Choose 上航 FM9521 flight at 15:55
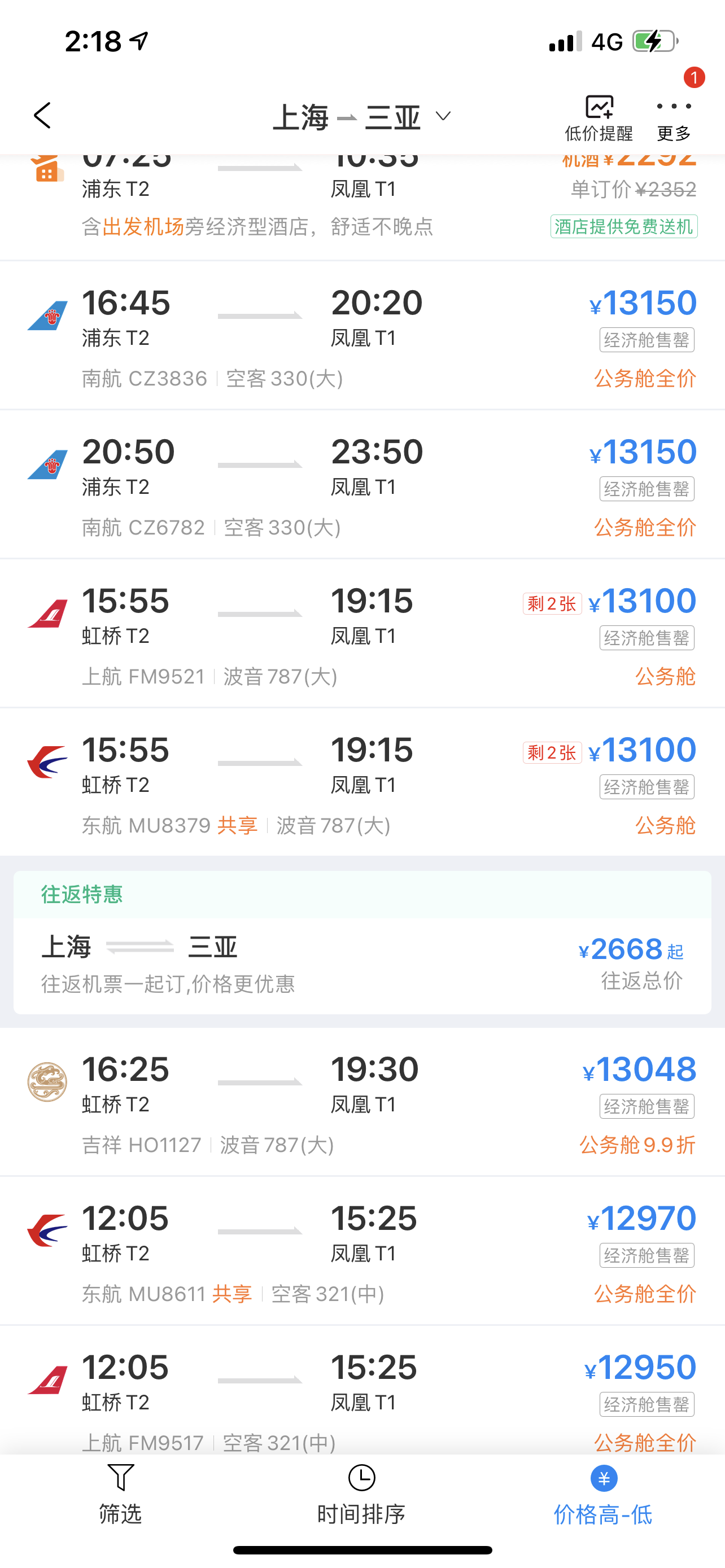The image size is (725, 1568). (x=361, y=634)
